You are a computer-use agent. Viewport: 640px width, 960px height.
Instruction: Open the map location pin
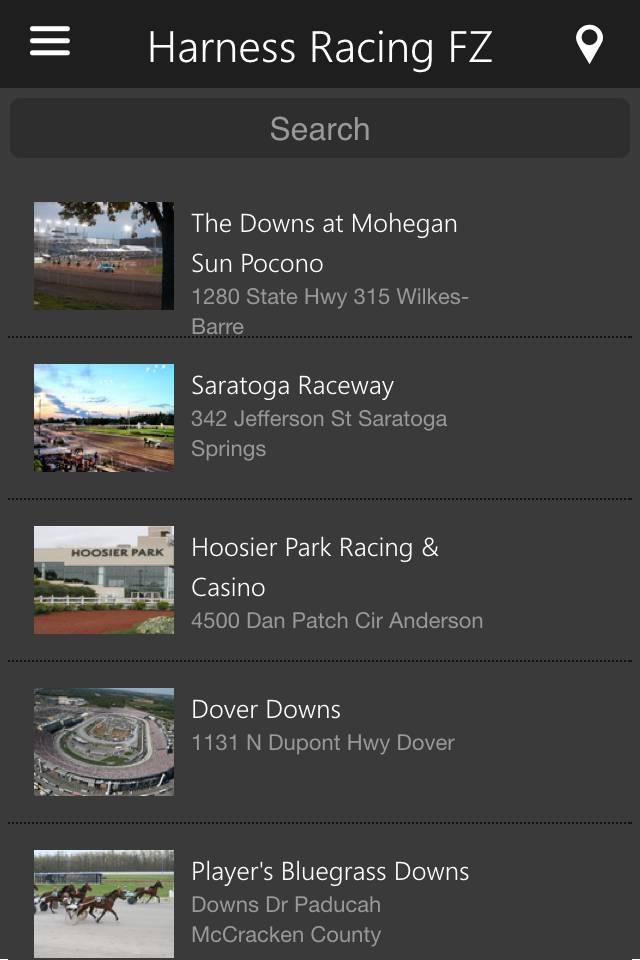589,45
